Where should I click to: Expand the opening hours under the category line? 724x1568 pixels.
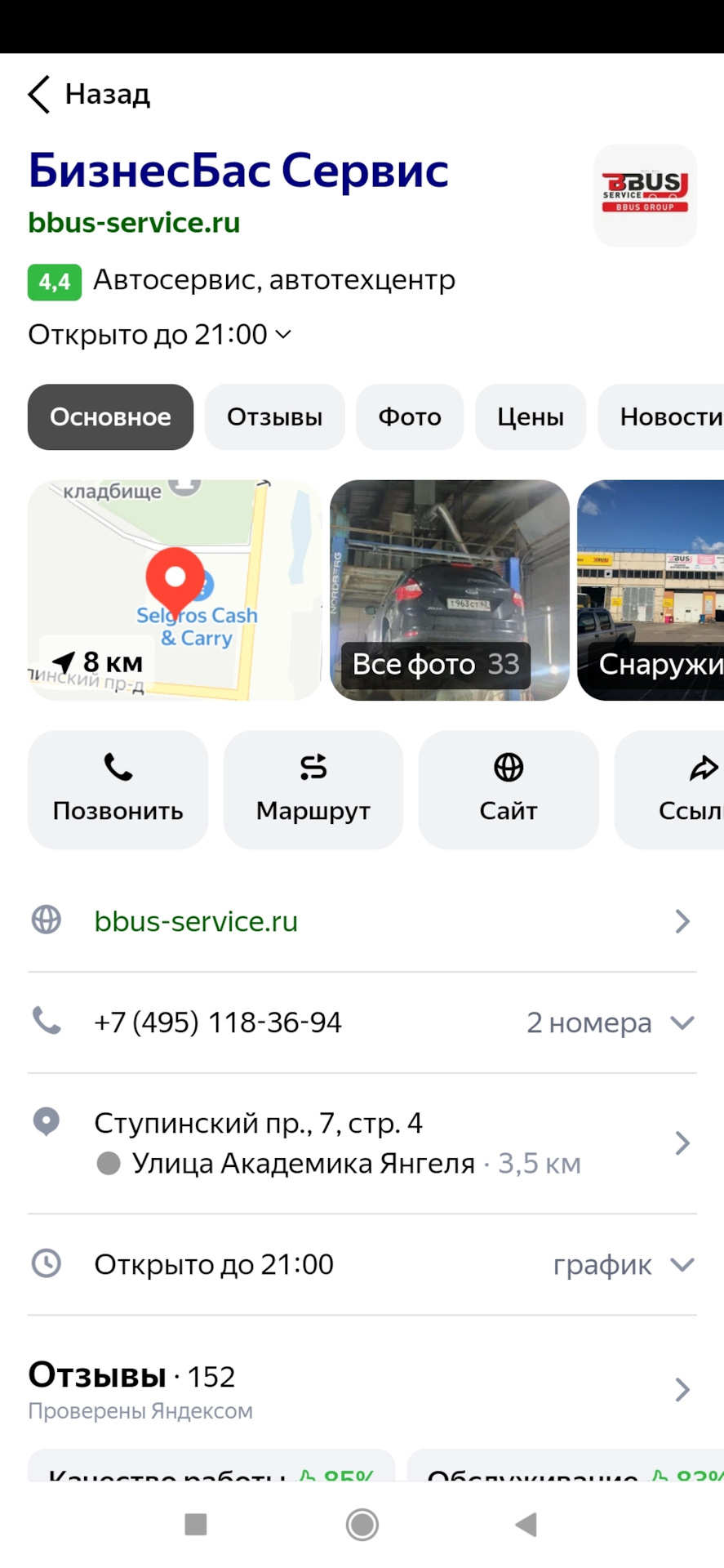[160, 335]
